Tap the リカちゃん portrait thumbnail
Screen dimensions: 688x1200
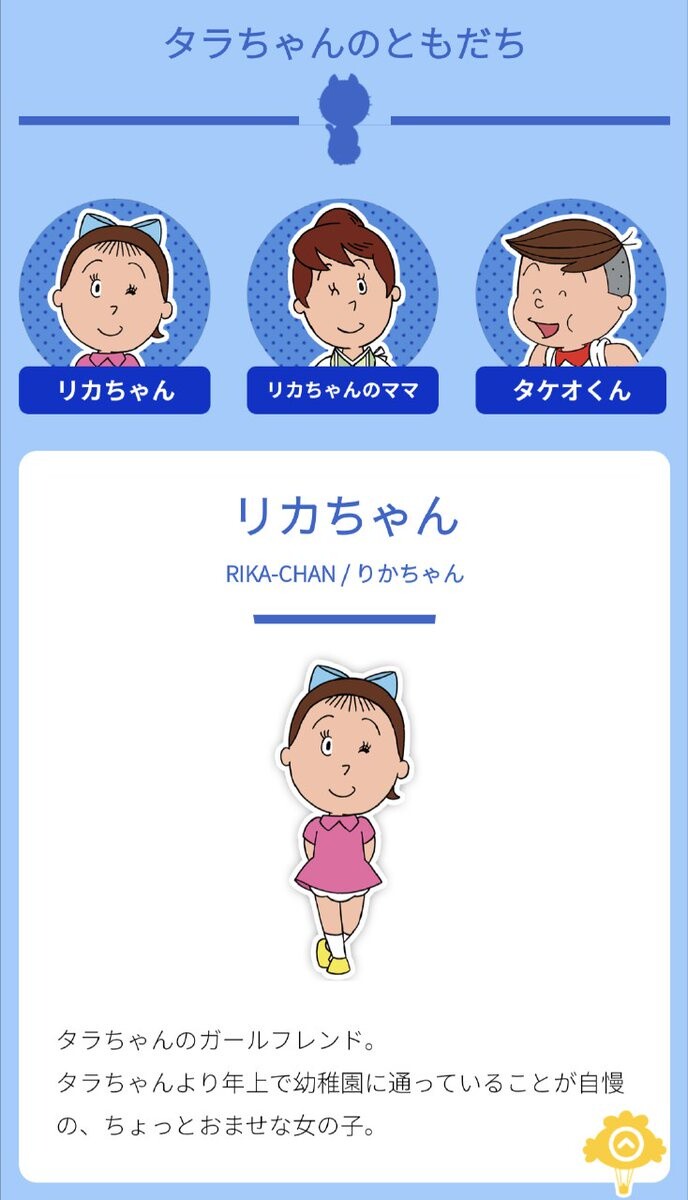pos(114,287)
